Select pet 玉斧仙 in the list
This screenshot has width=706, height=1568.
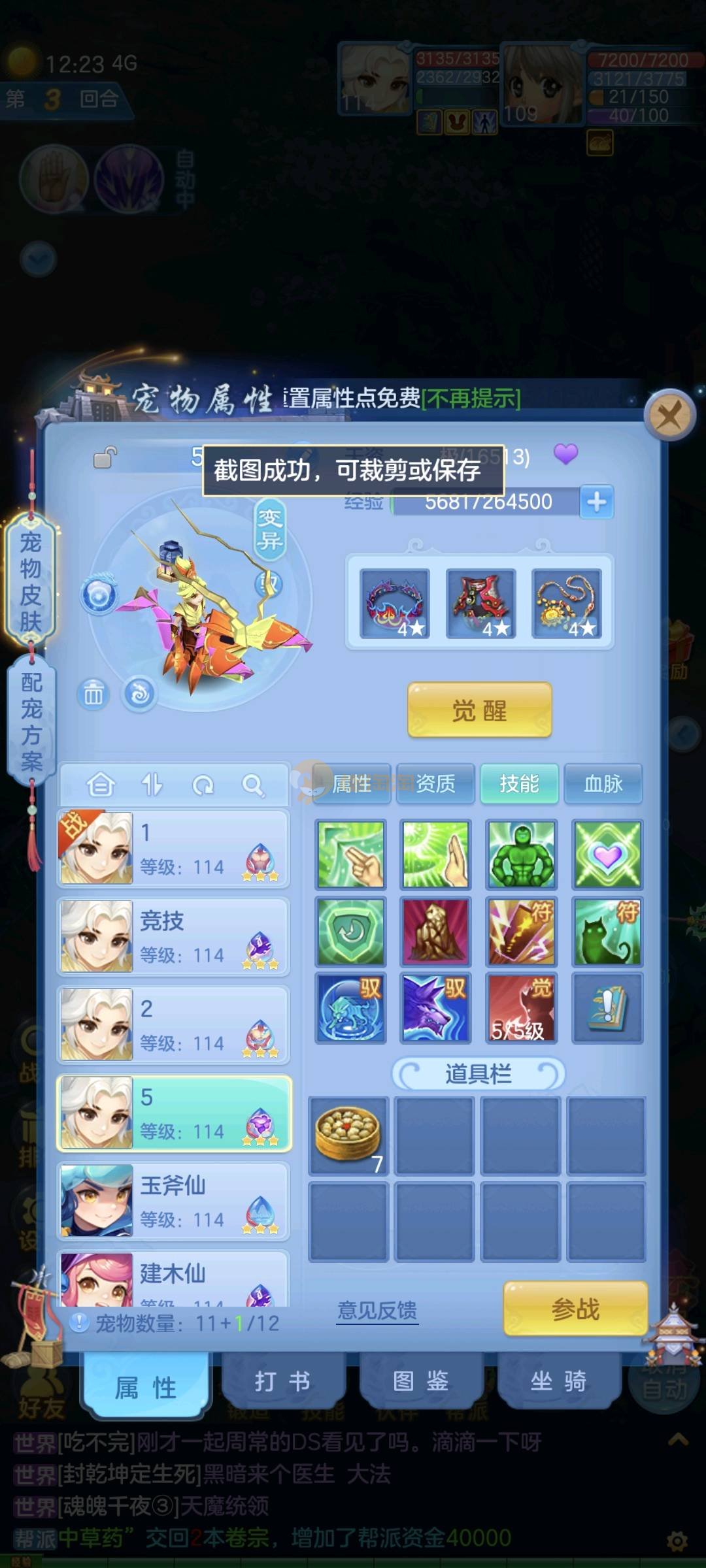click(173, 1201)
